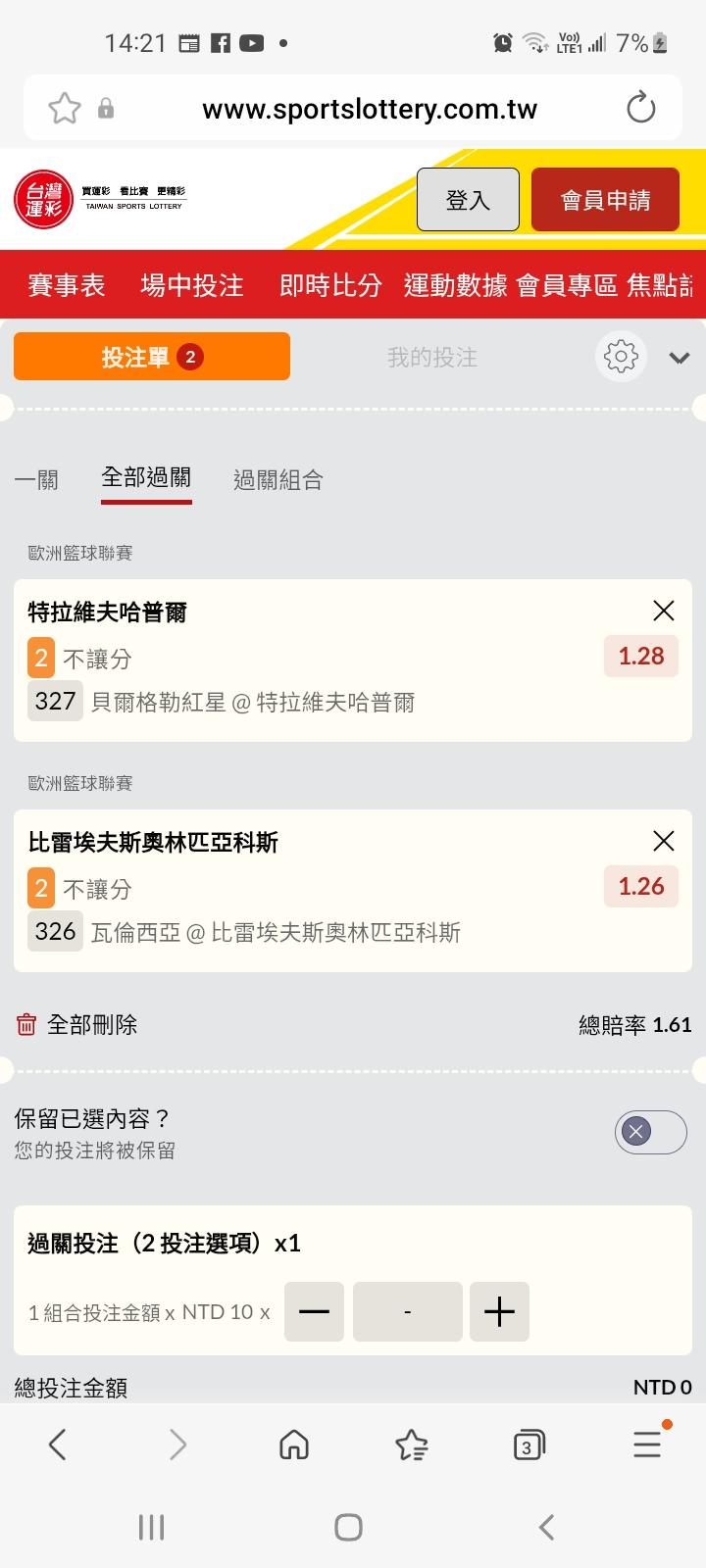Open browser tabs overview
Viewport: 706px width, 1568px height.
[529, 1445]
